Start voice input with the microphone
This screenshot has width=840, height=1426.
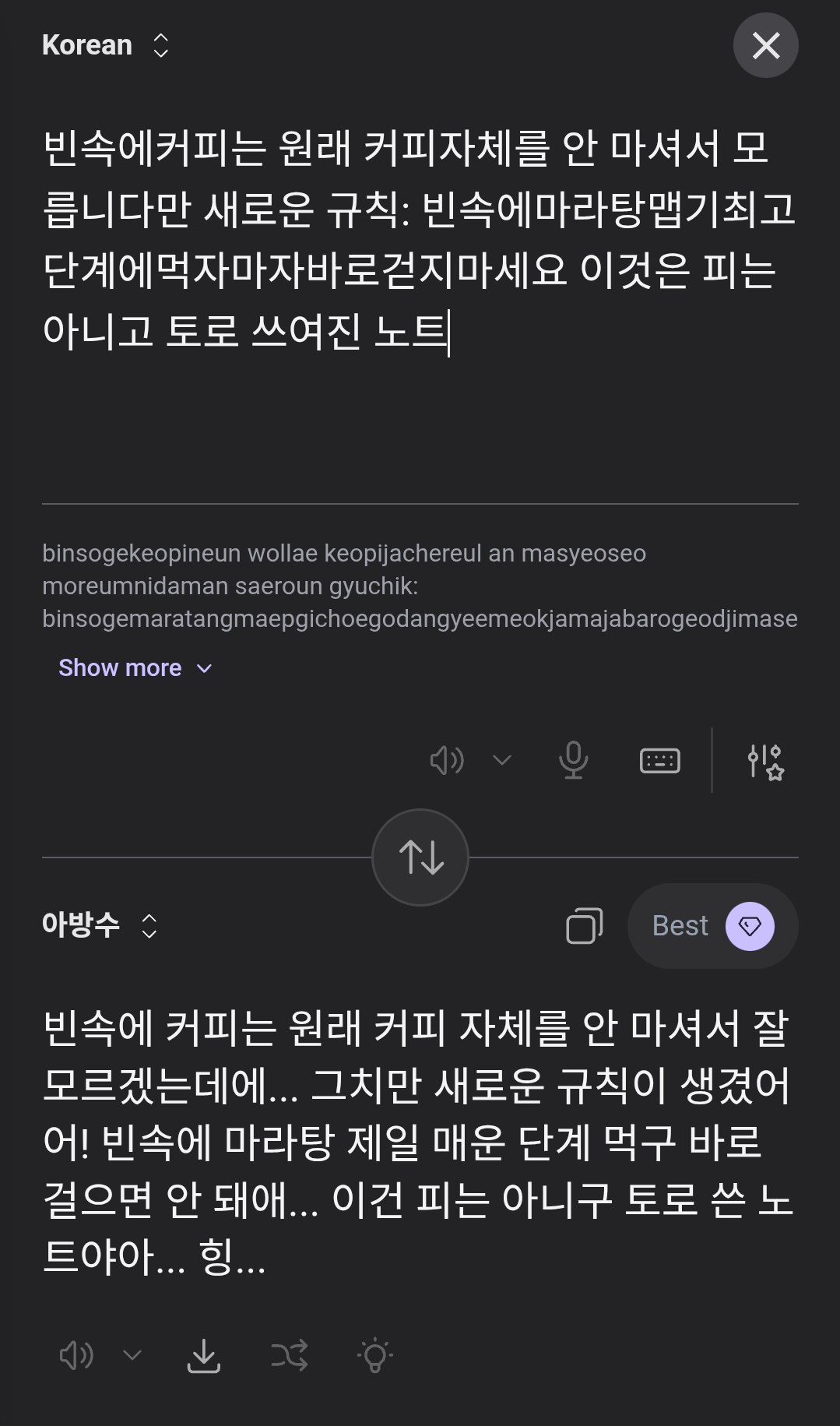tap(573, 760)
